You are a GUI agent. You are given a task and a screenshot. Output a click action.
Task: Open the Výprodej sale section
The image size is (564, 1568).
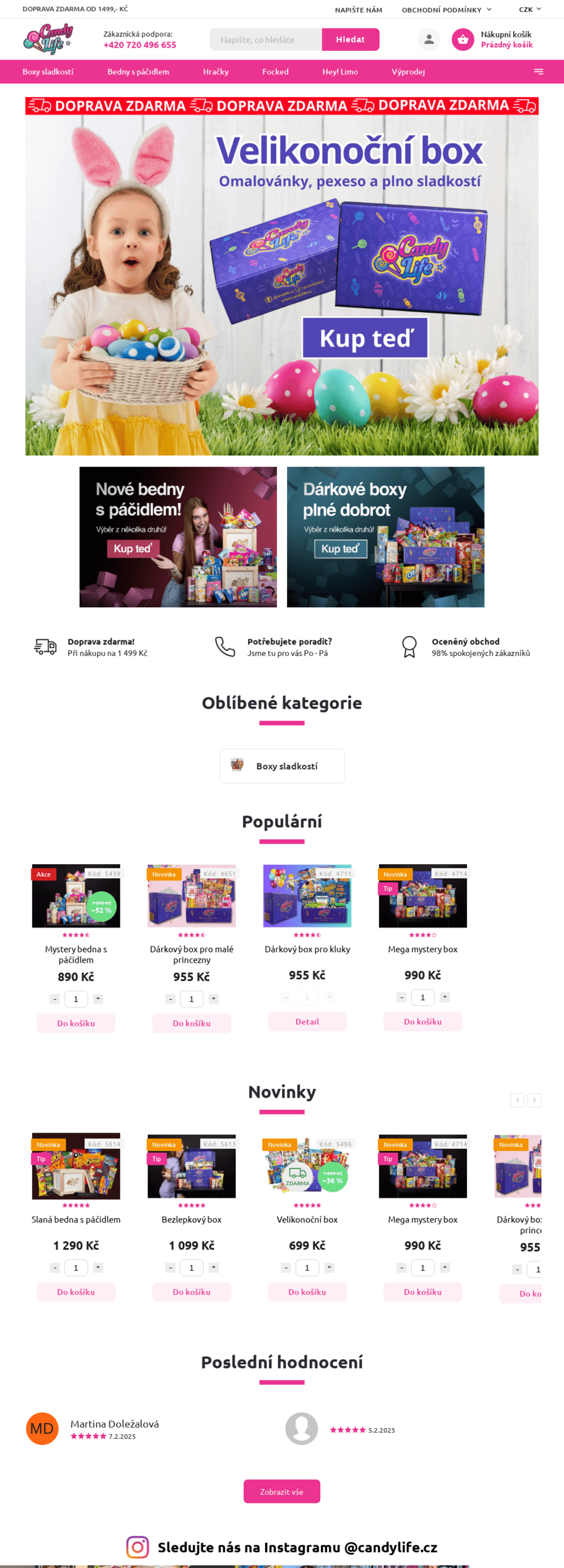[x=408, y=72]
